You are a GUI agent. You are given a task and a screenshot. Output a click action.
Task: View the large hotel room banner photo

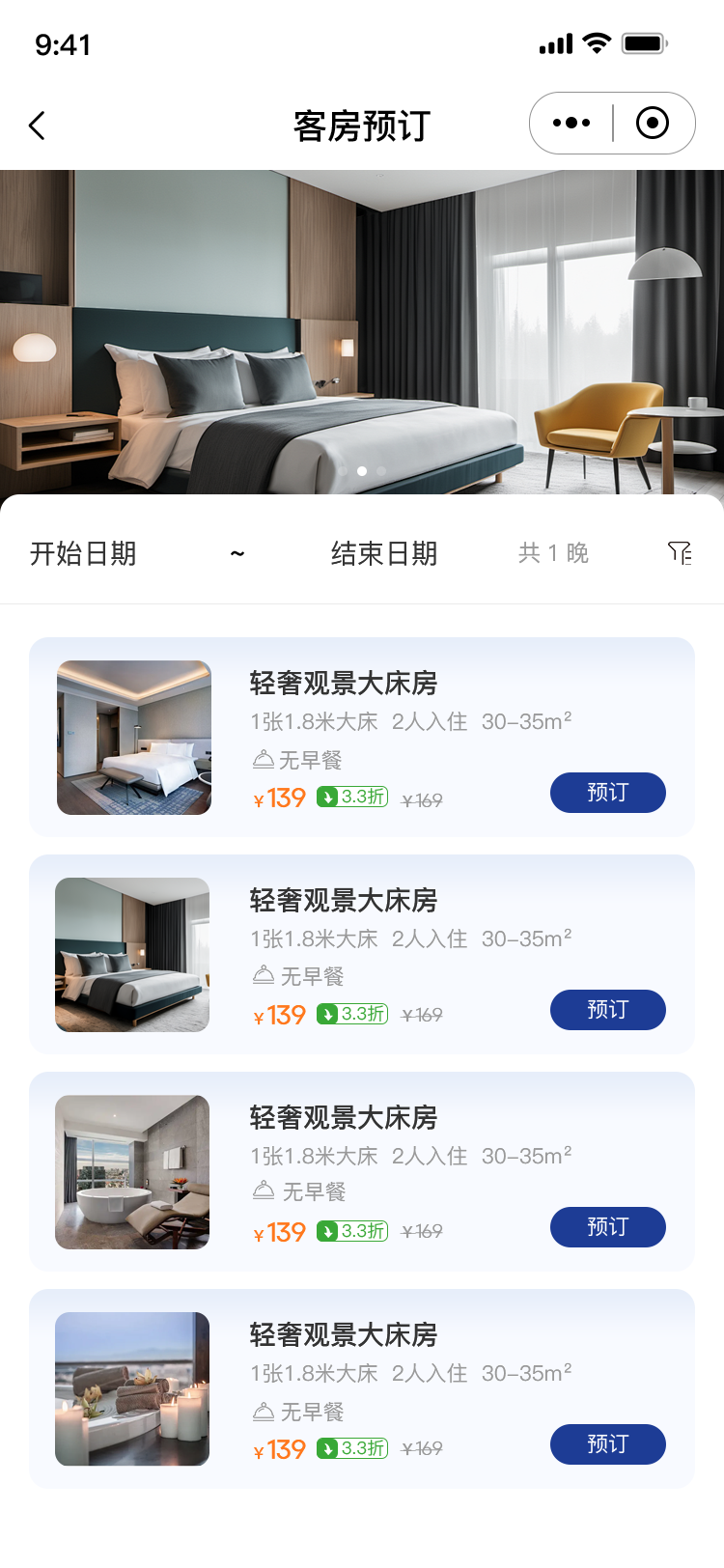click(x=362, y=332)
